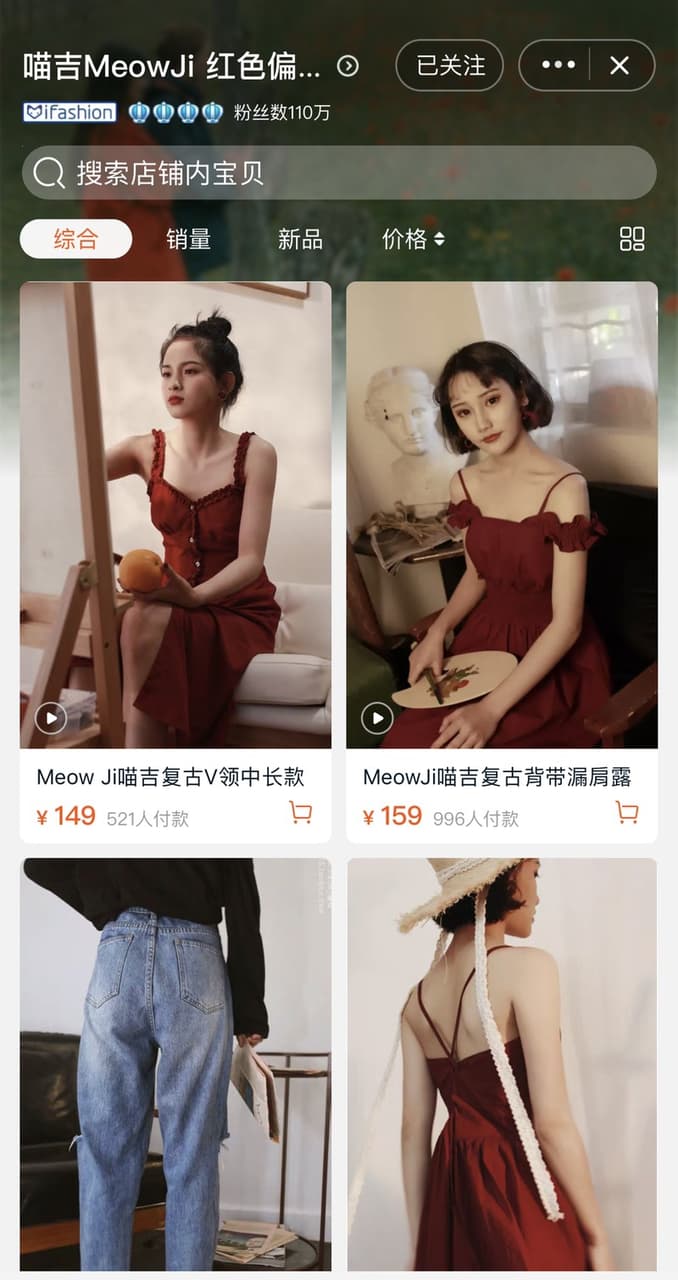Image resolution: width=678 pixels, height=1280 pixels.
Task: Open the ¥159 复古背带漏肩 dress product
Action: pyautogui.click(x=502, y=563)
